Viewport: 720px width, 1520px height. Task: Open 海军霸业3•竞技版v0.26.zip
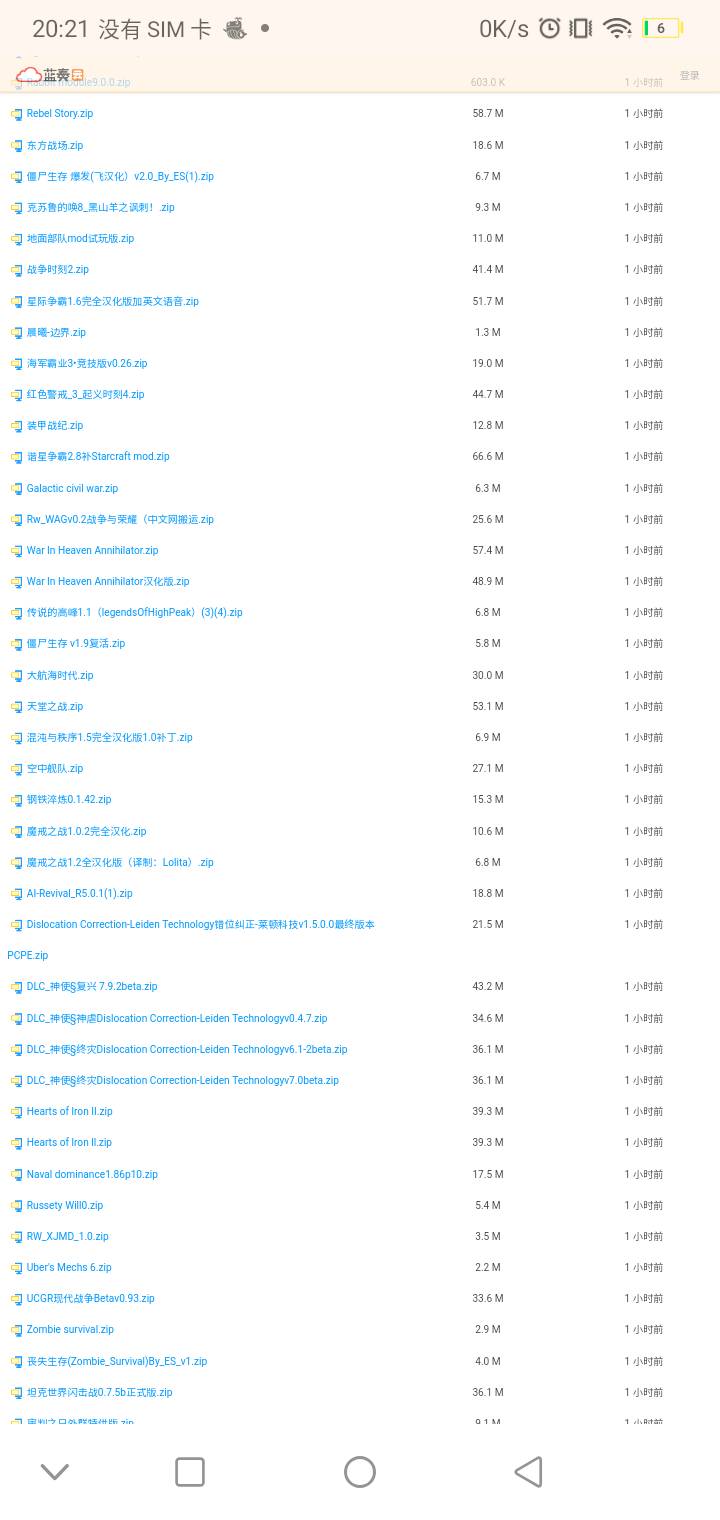tap(87, 364)
